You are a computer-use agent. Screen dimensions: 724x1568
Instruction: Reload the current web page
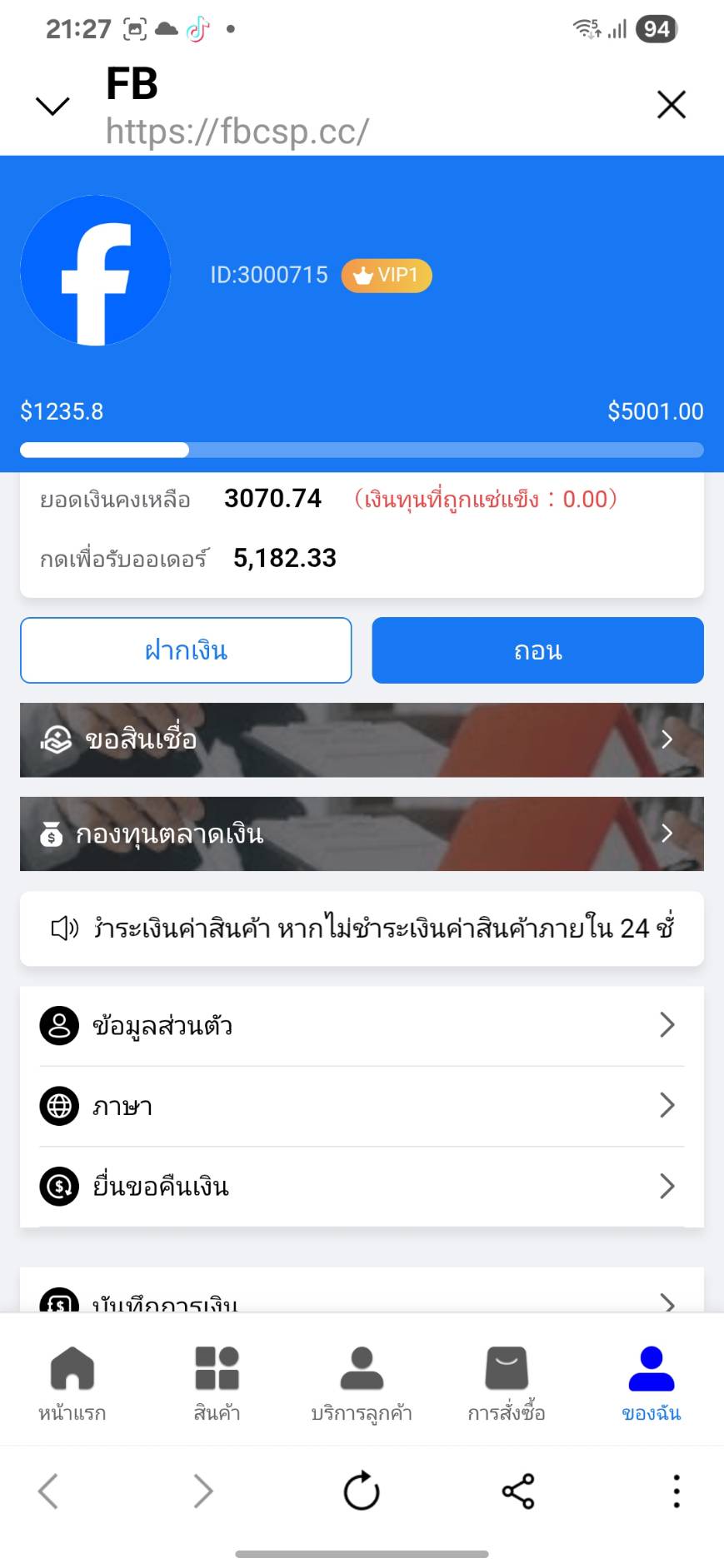[x=362, y=1491]
